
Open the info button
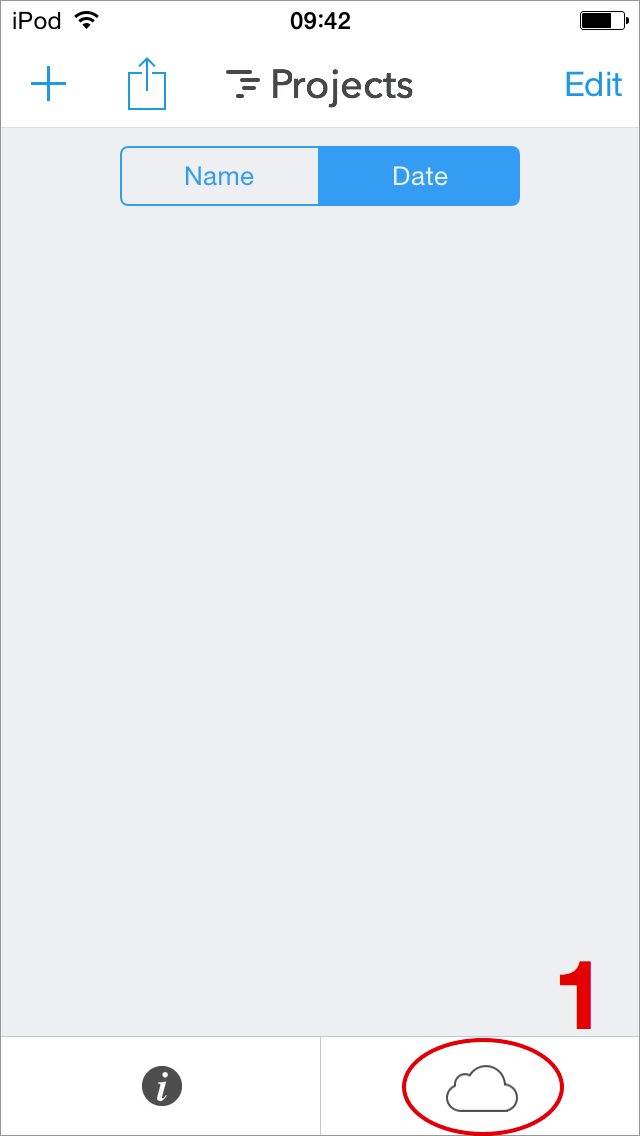(x=161, y=1086)
